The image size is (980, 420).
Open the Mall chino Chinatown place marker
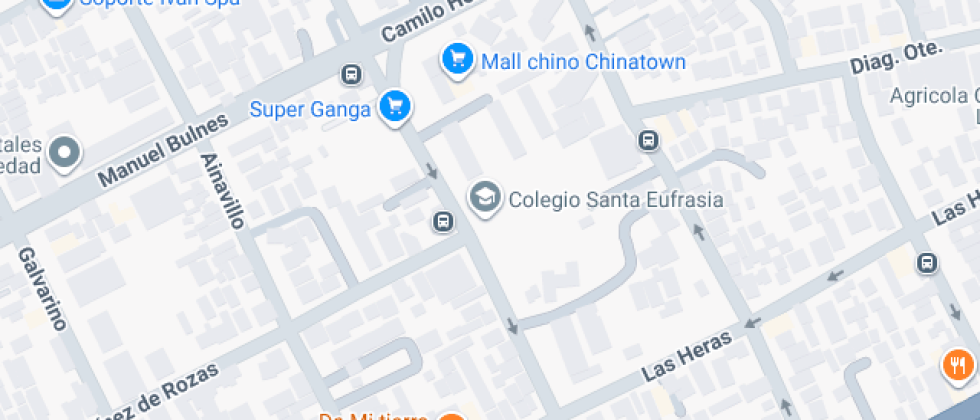pos(458,60)
